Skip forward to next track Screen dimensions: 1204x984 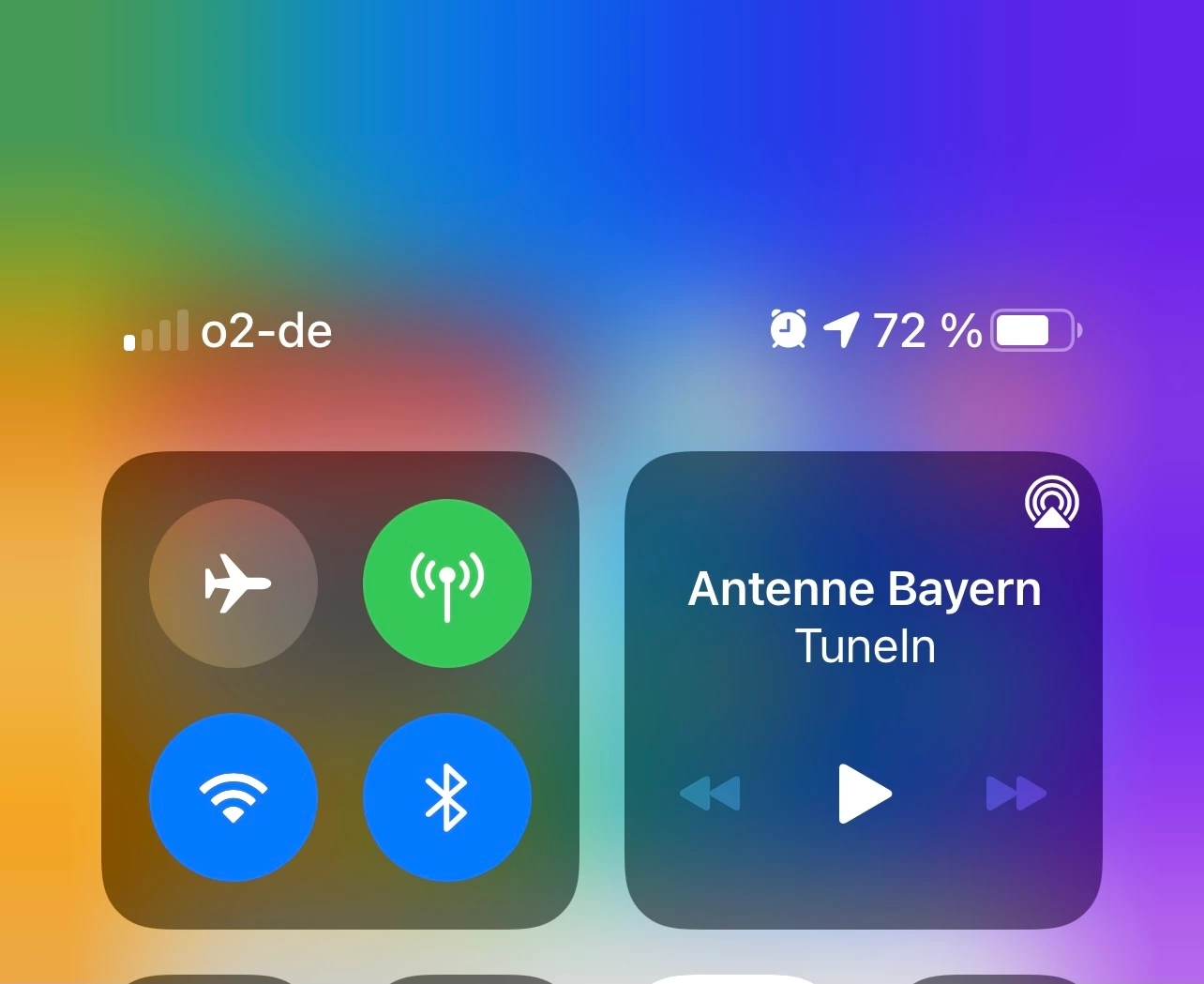tap(1016, 794)
